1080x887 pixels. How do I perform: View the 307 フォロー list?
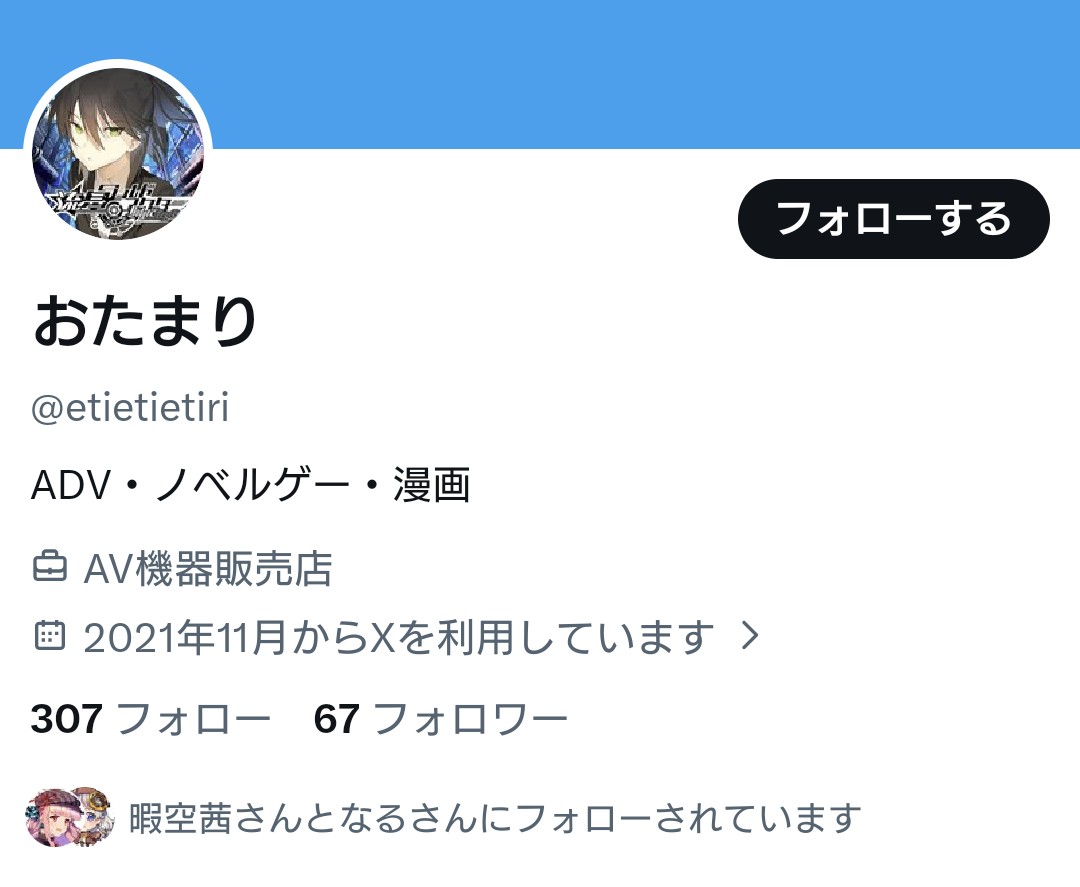click(x=151, y=718)
